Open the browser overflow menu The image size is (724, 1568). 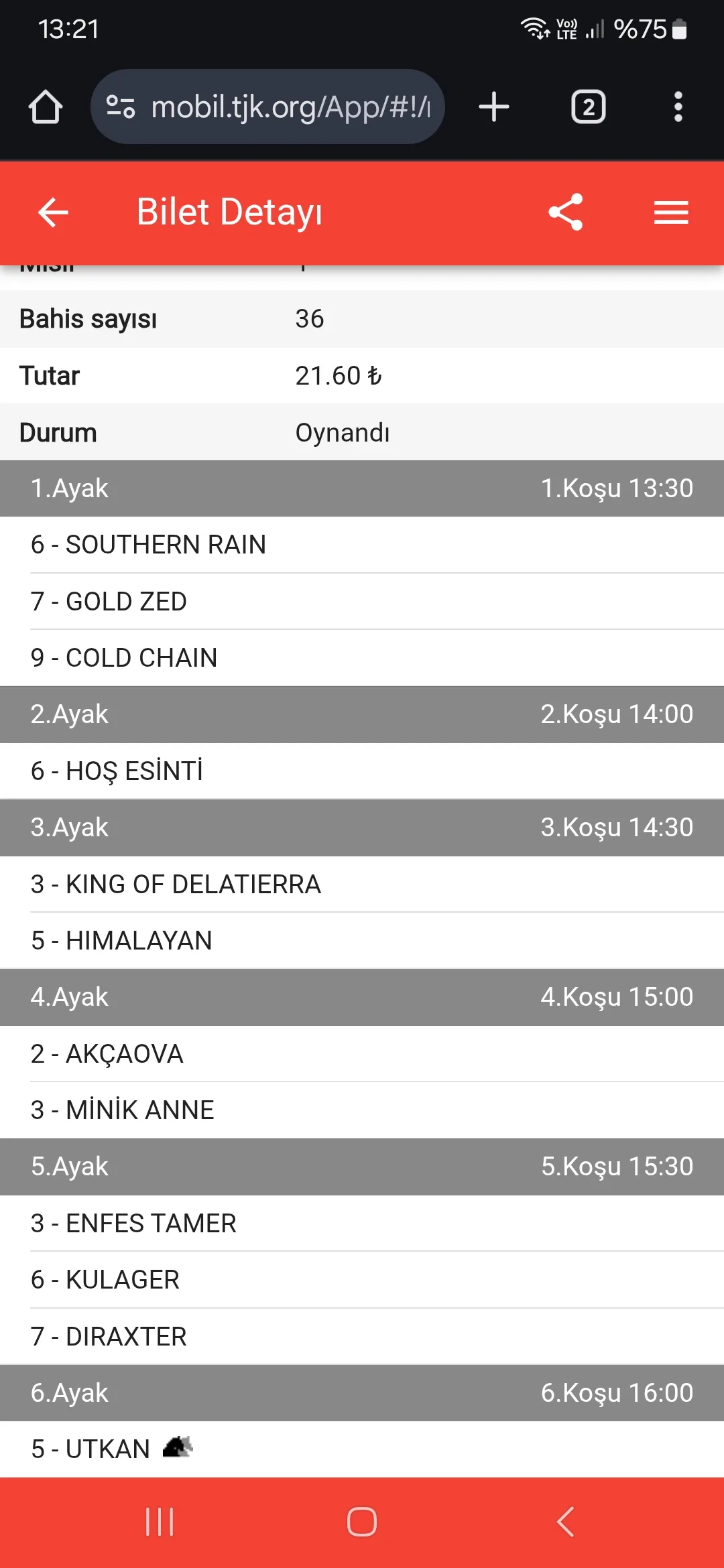678,107
